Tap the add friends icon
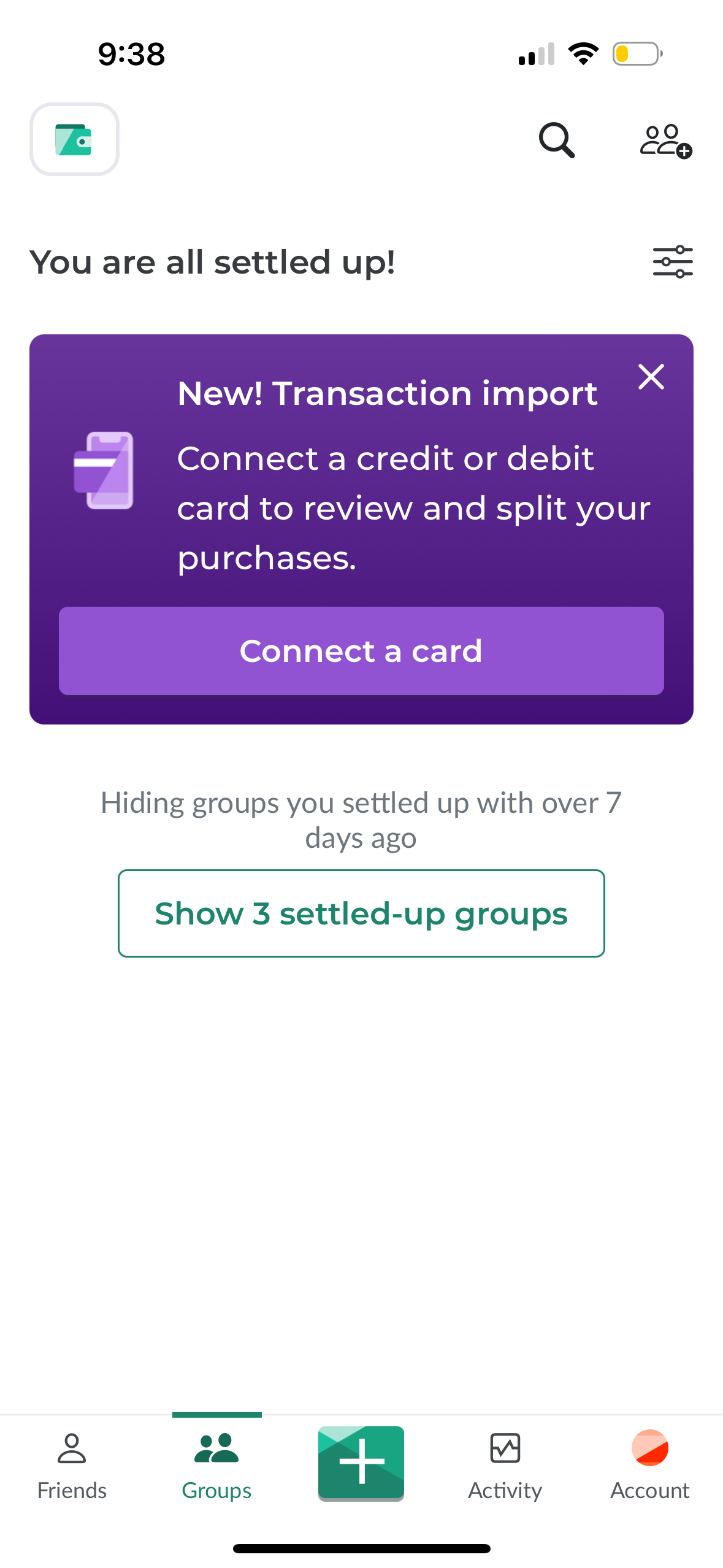The height and width of the screenshot is (1568, 723). [x=665, y=140]
